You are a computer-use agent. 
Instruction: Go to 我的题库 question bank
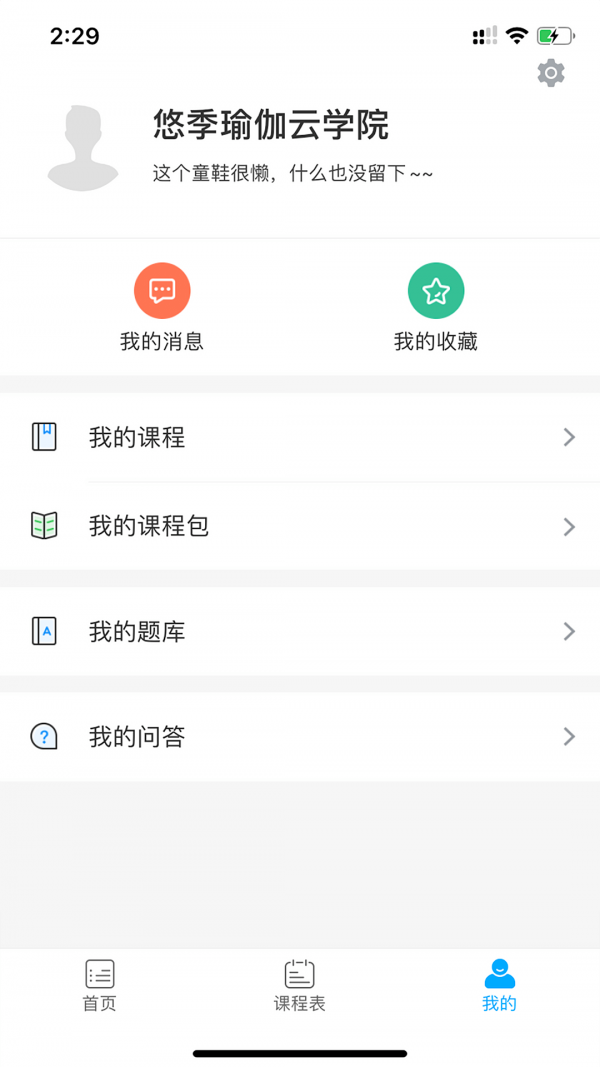point(300,631)
